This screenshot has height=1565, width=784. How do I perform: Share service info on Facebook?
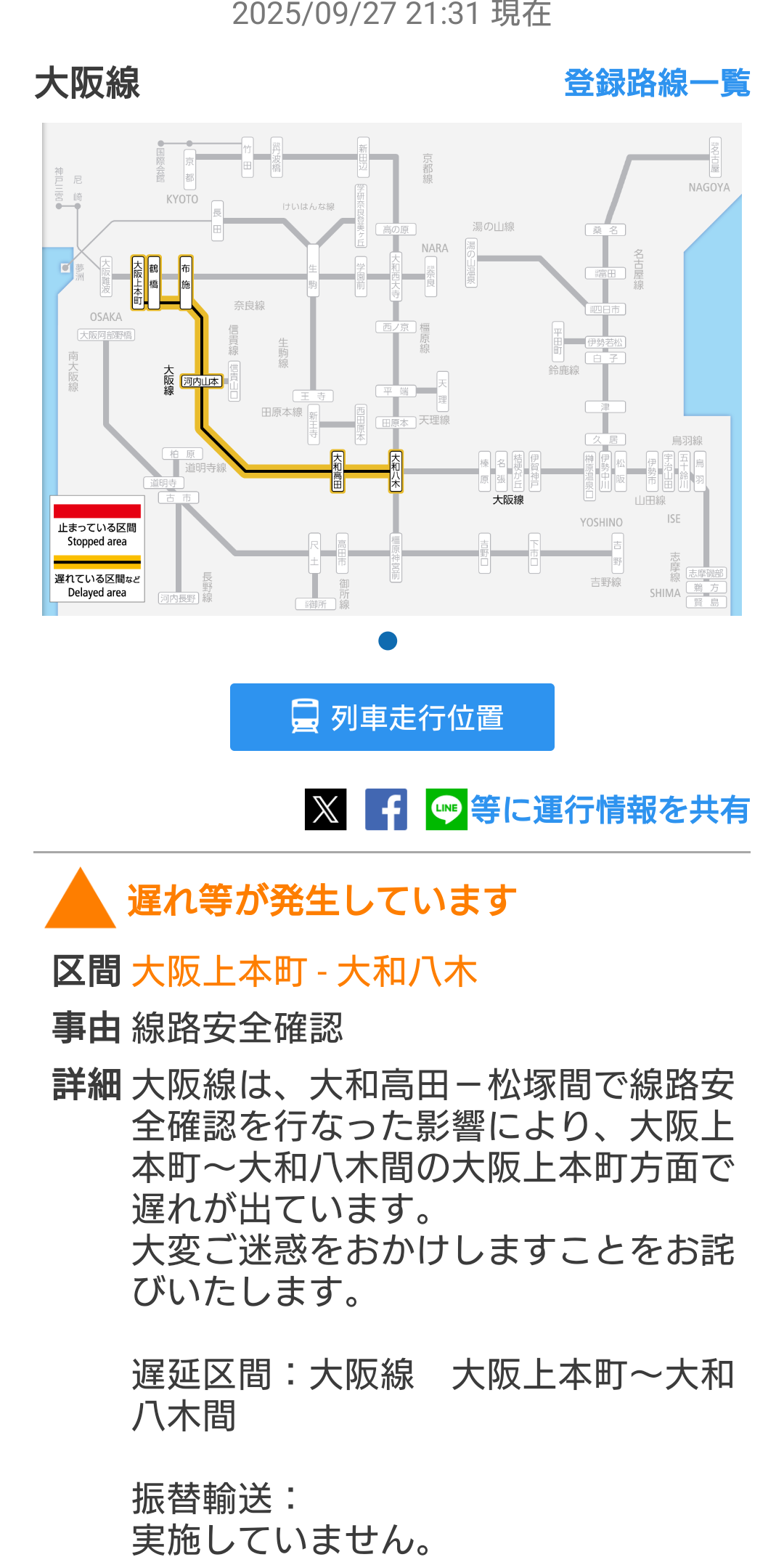click(385, 809)
